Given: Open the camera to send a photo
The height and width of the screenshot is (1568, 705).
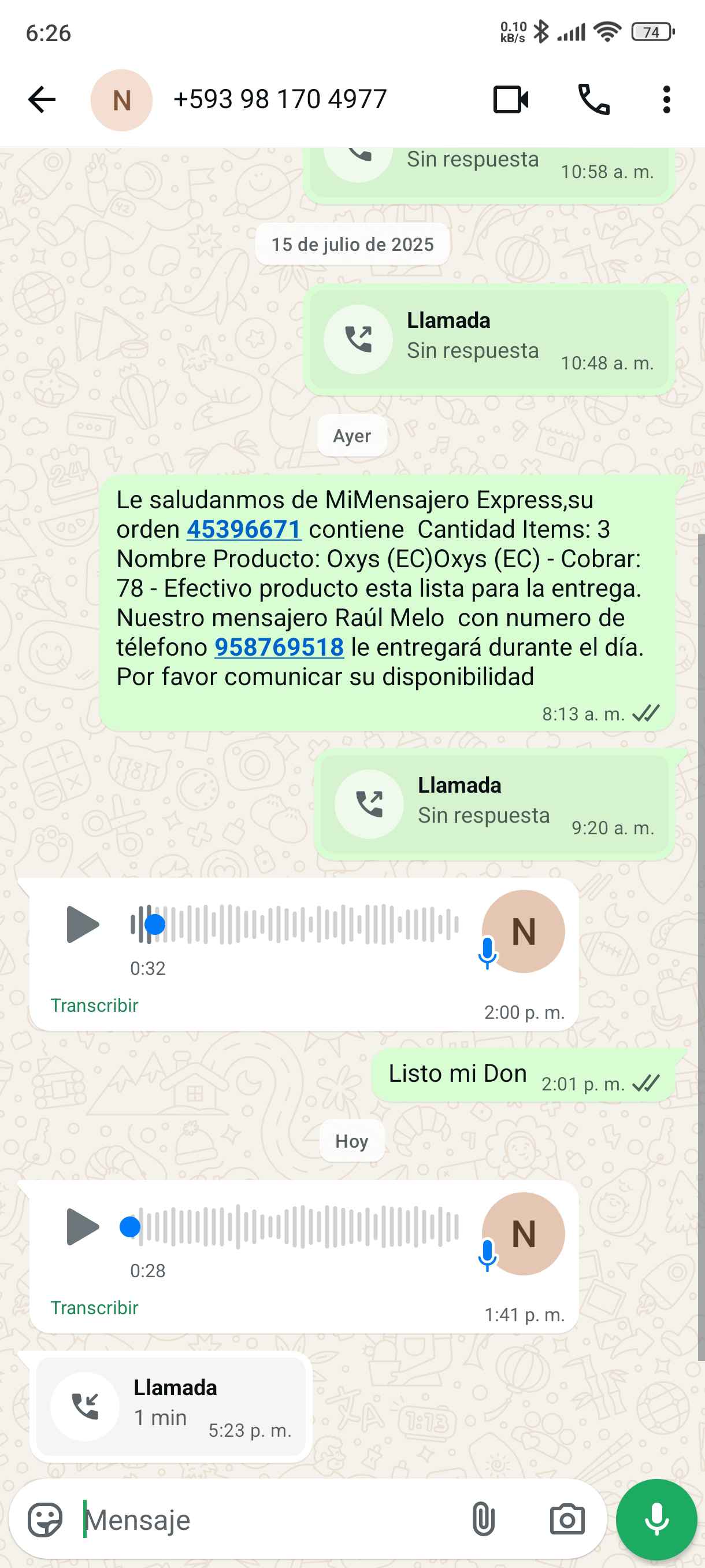Looking at the screenshot, I should pyautogui.click(x=567, y=1520).
